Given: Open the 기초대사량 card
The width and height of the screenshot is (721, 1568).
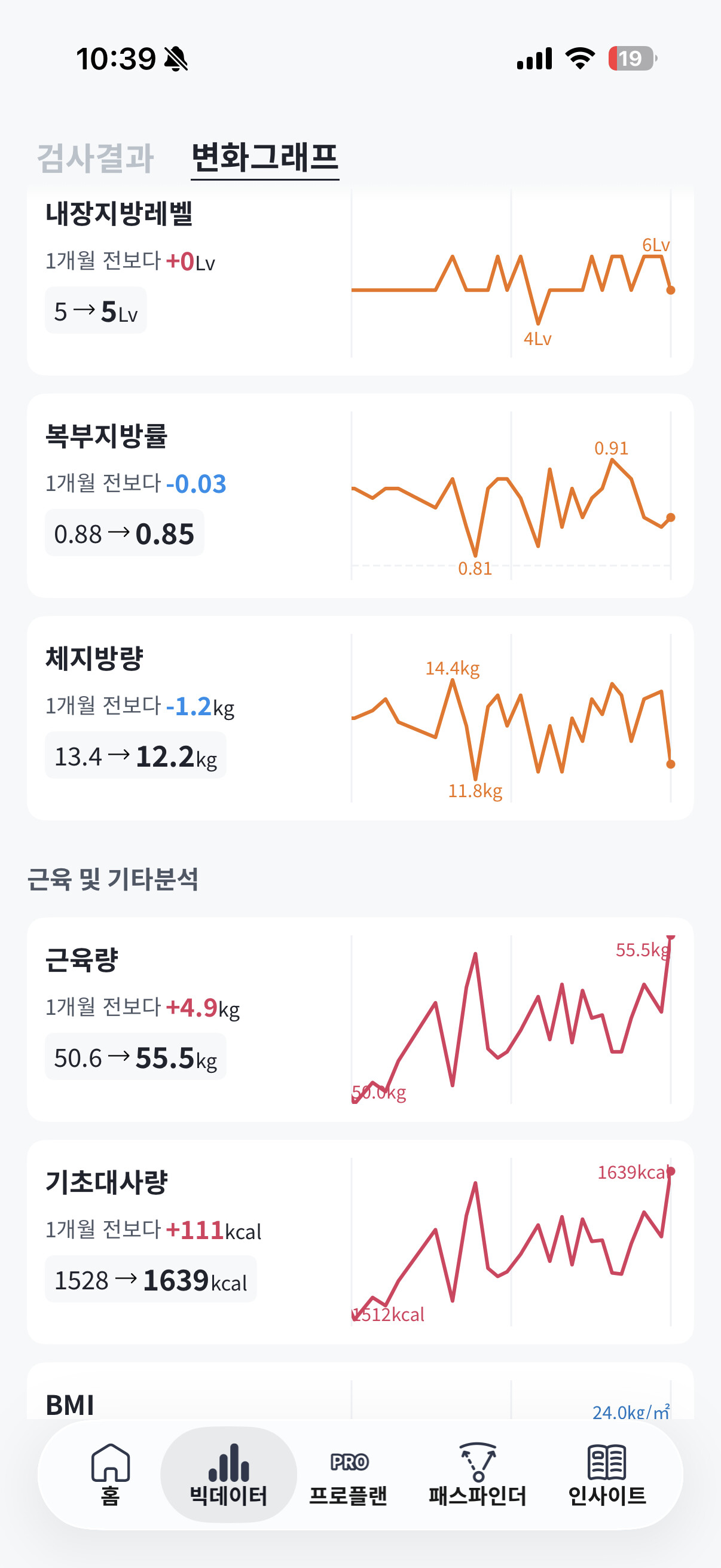Looking at the screenshot, I should [360, 1241].
